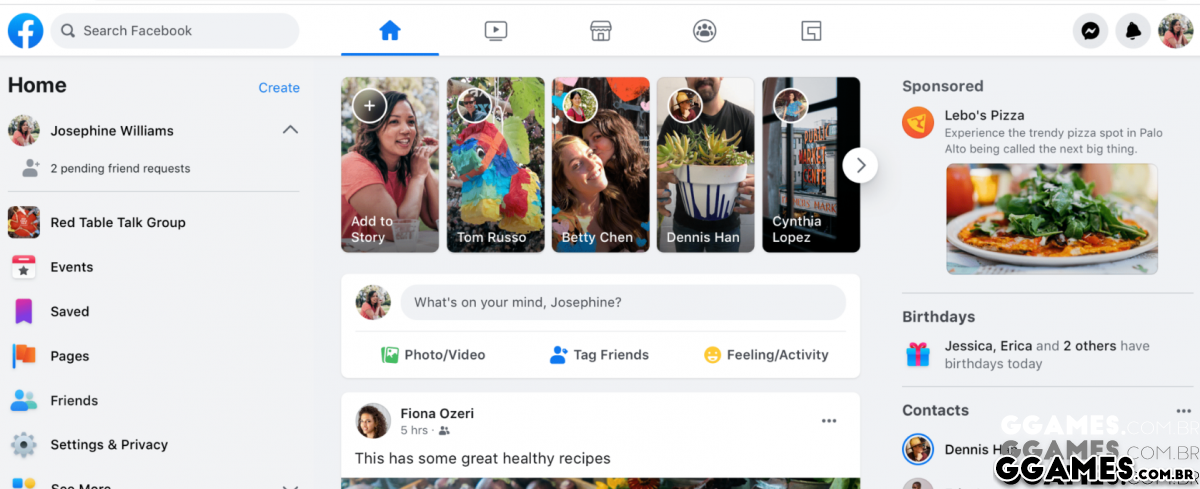Open the Messenger icon
This screenshot has width=1200, height=489.
coord(1091,31)
